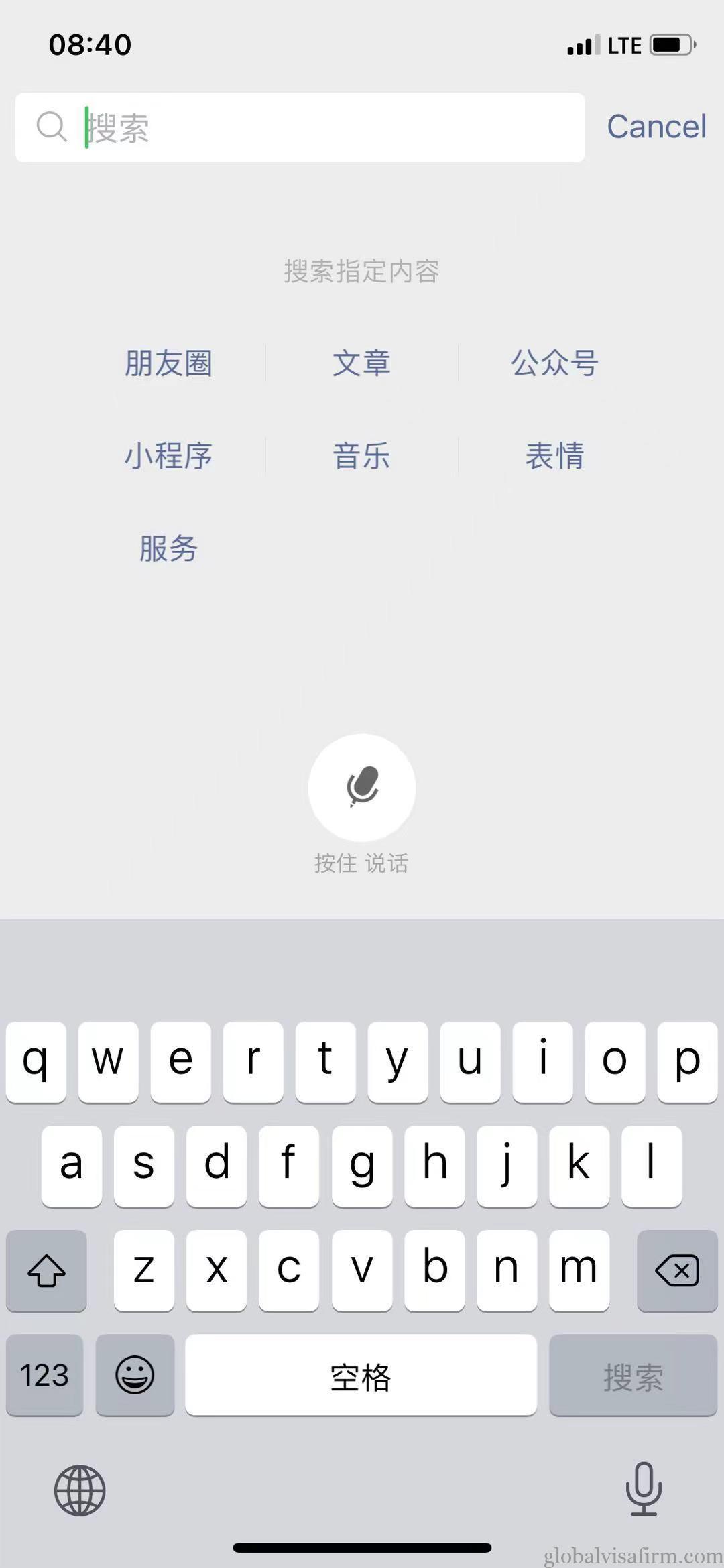The image size is (724, 1568).
Task: Search 表情 stickers category
Action: (554, 456)
